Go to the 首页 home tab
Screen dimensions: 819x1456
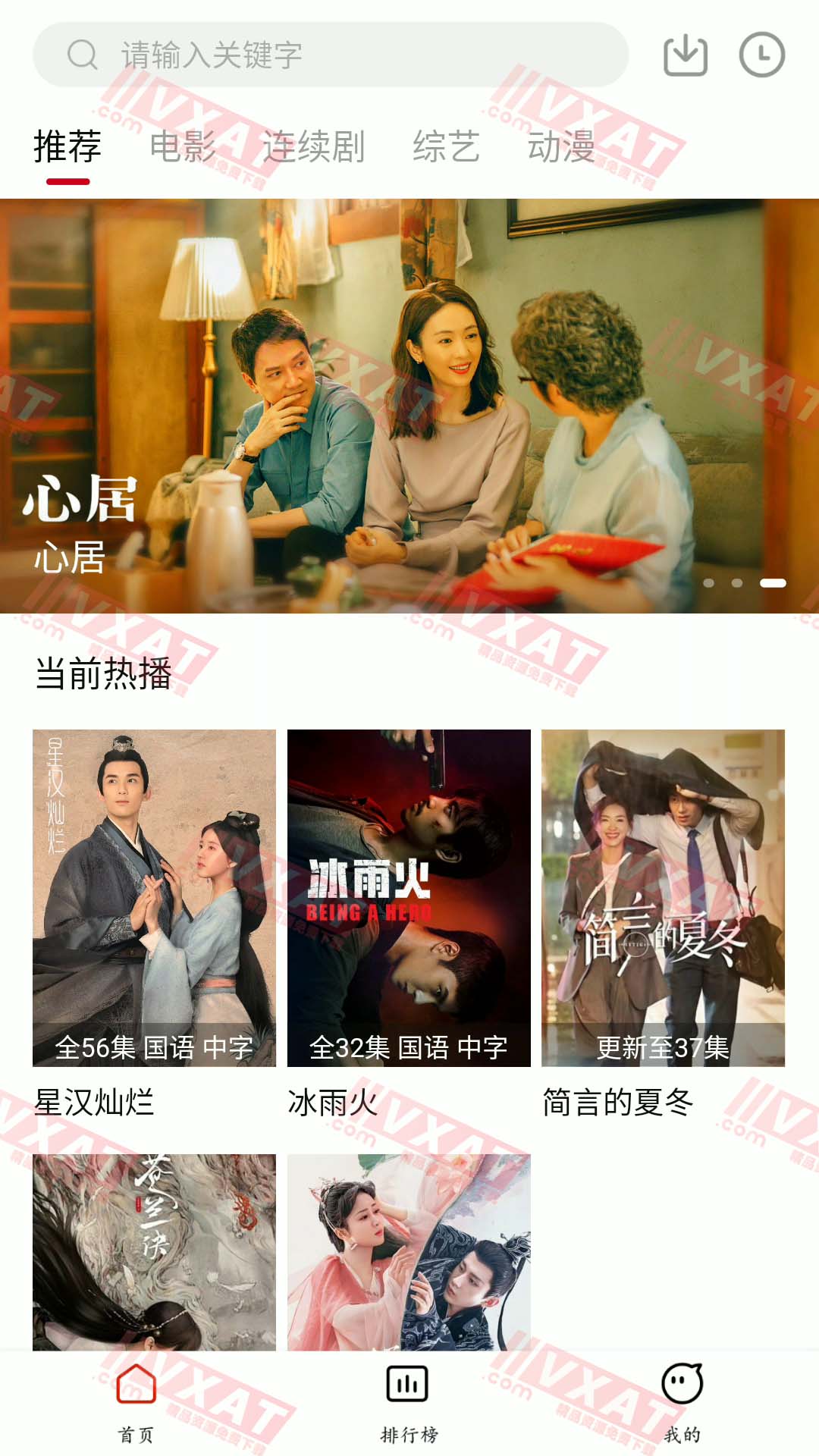point(136,1403)
